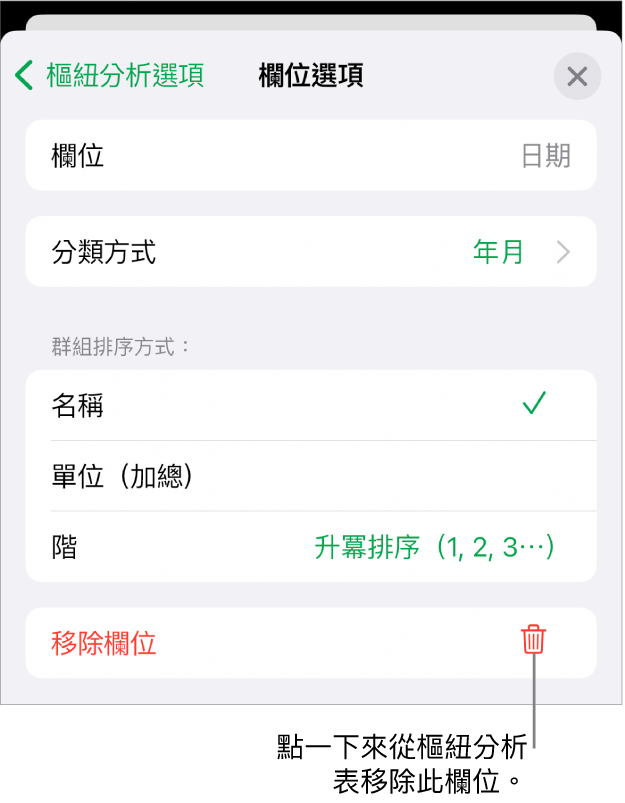Select 名稱 as group sort method
The image size is (625, 803).
(x=311, y=405)
